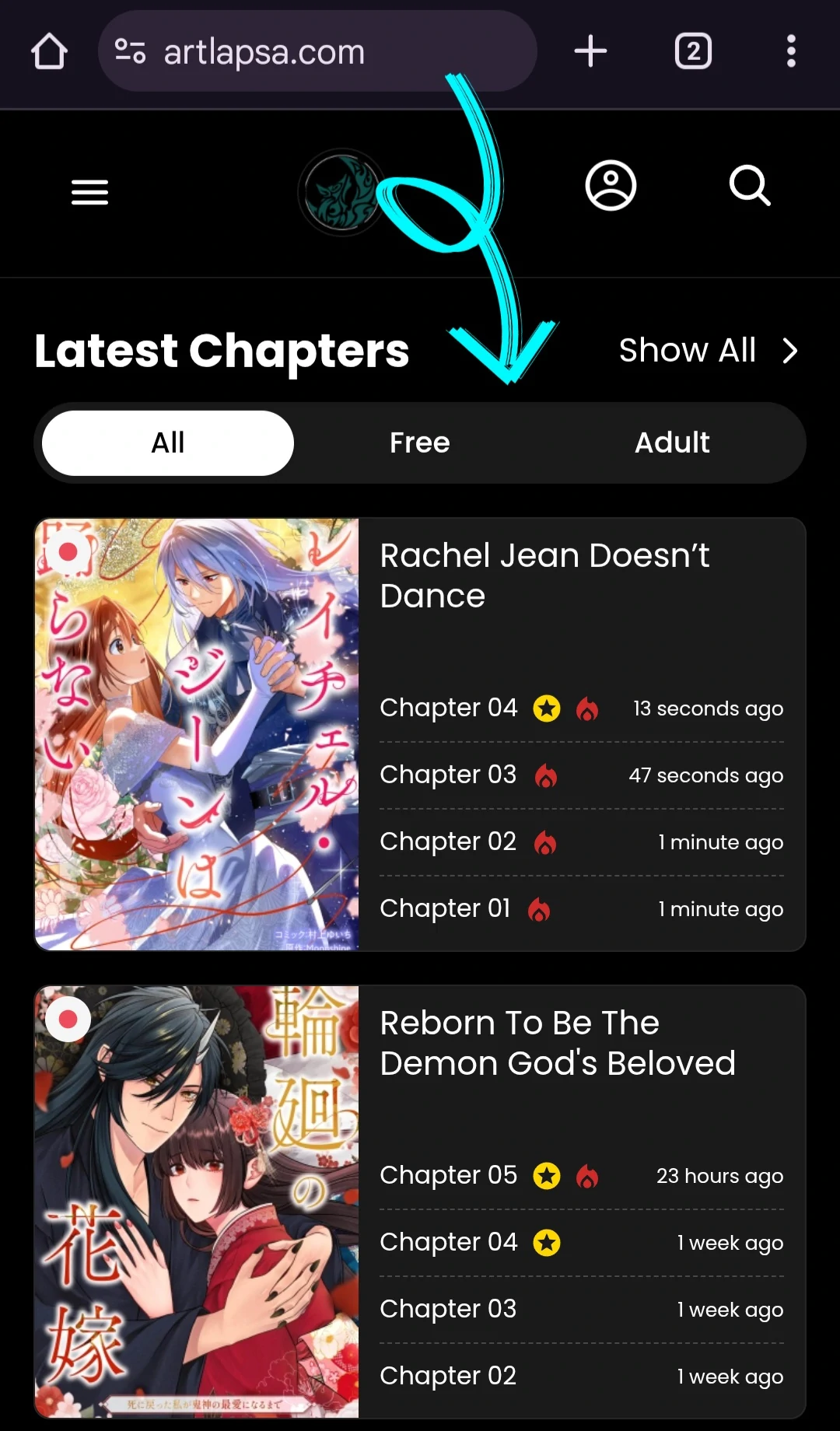
Task: Open Chapter 04 of Rachel Jean Doesn't Dance
Action: 449,709
